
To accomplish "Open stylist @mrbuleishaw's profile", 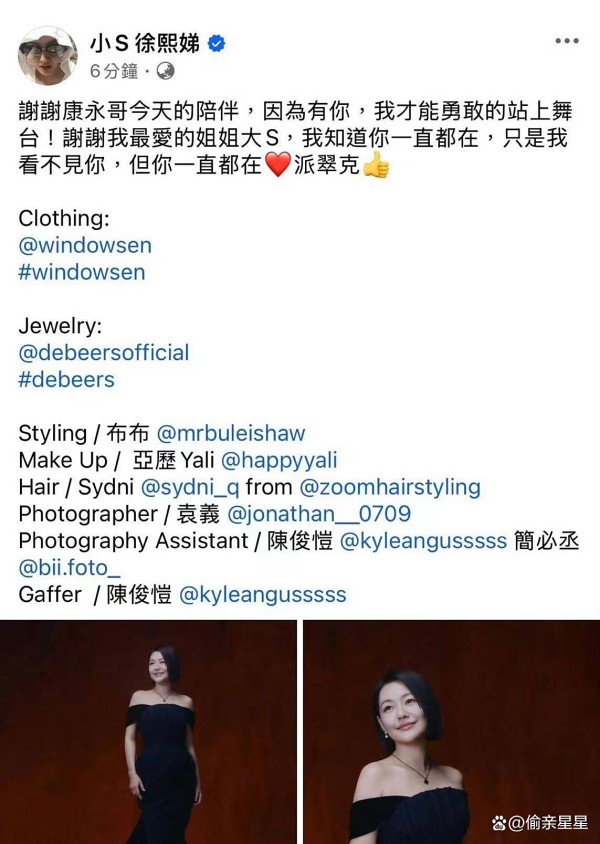I will [231, 434].
